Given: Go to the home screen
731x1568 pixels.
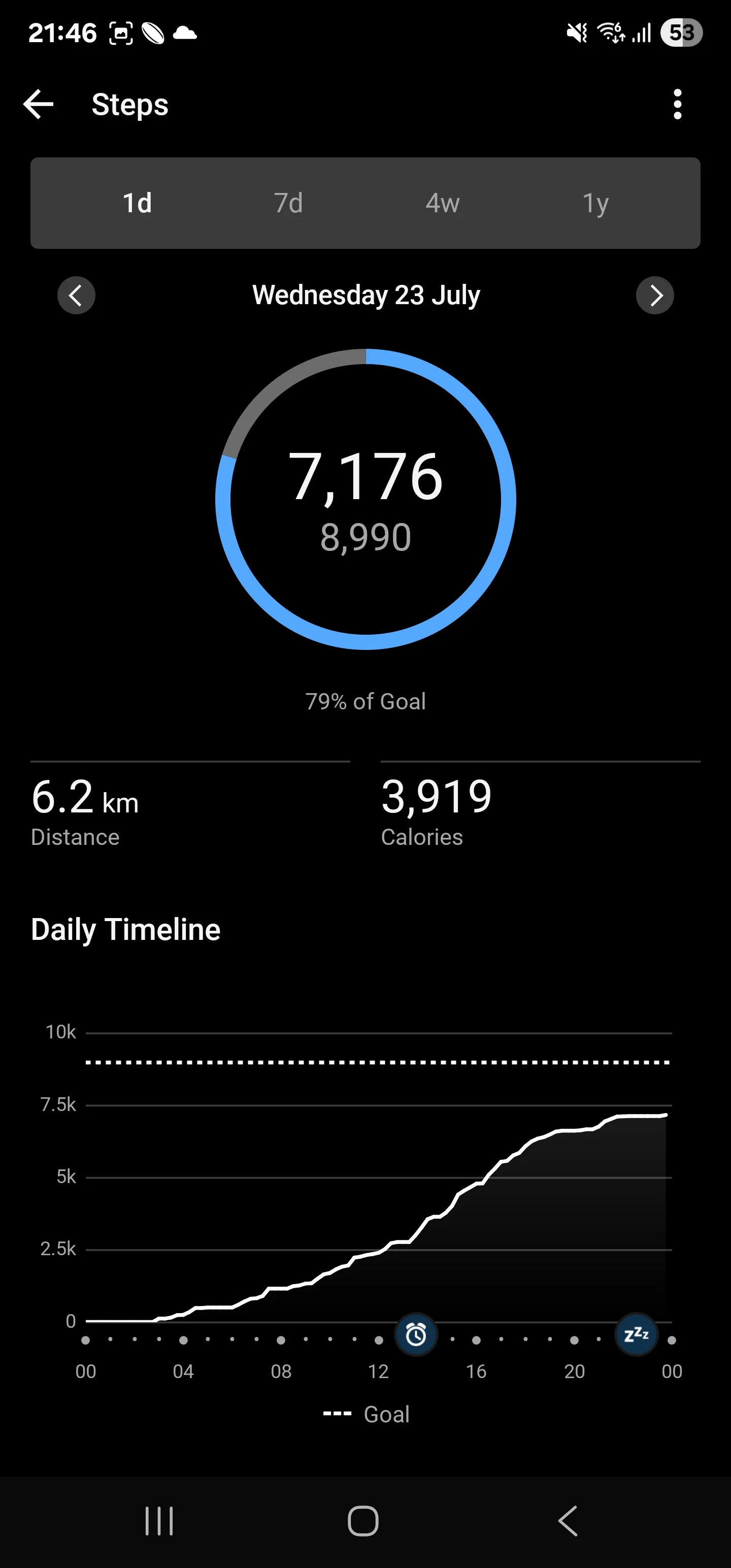Looking at the screenshot, I should click(363, 1521).
